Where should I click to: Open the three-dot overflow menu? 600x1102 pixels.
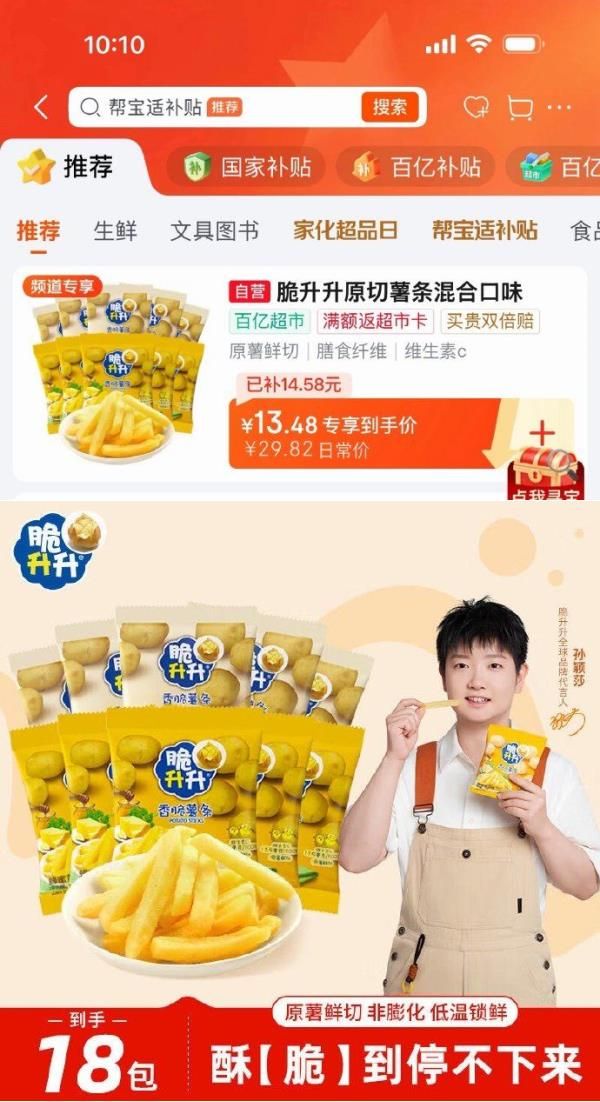[x=559, y=108]
